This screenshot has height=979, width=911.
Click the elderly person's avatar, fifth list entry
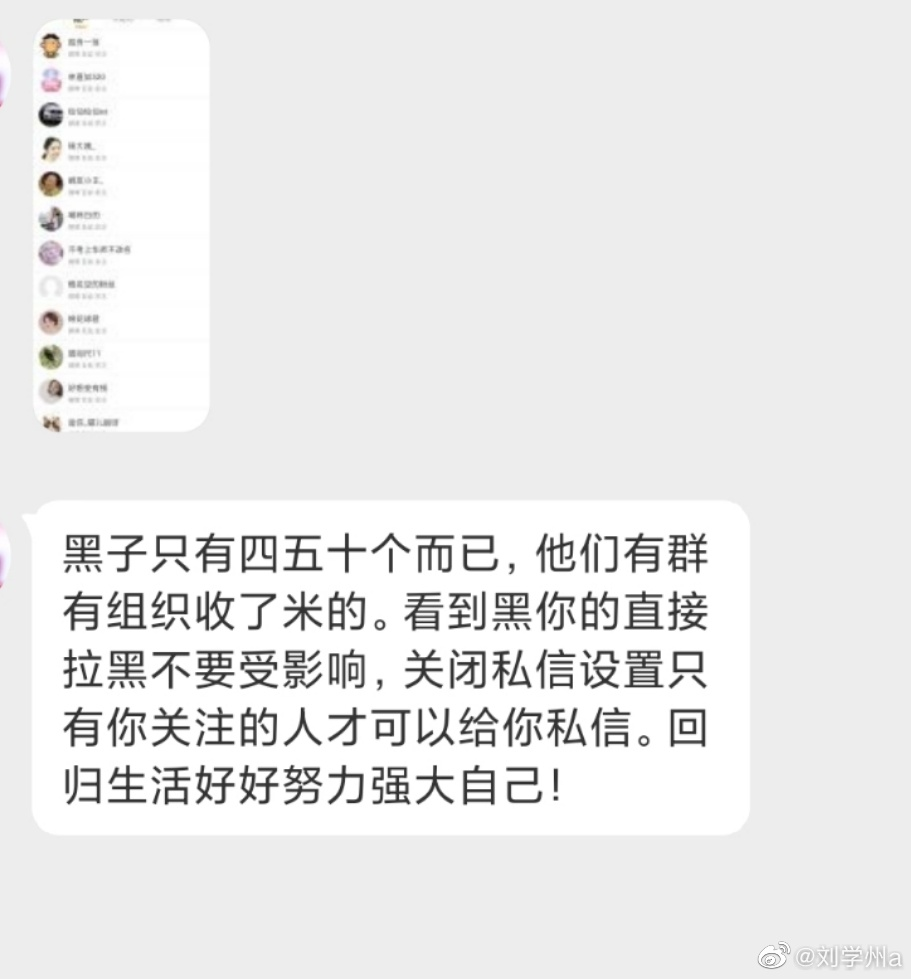click(49, 182)
